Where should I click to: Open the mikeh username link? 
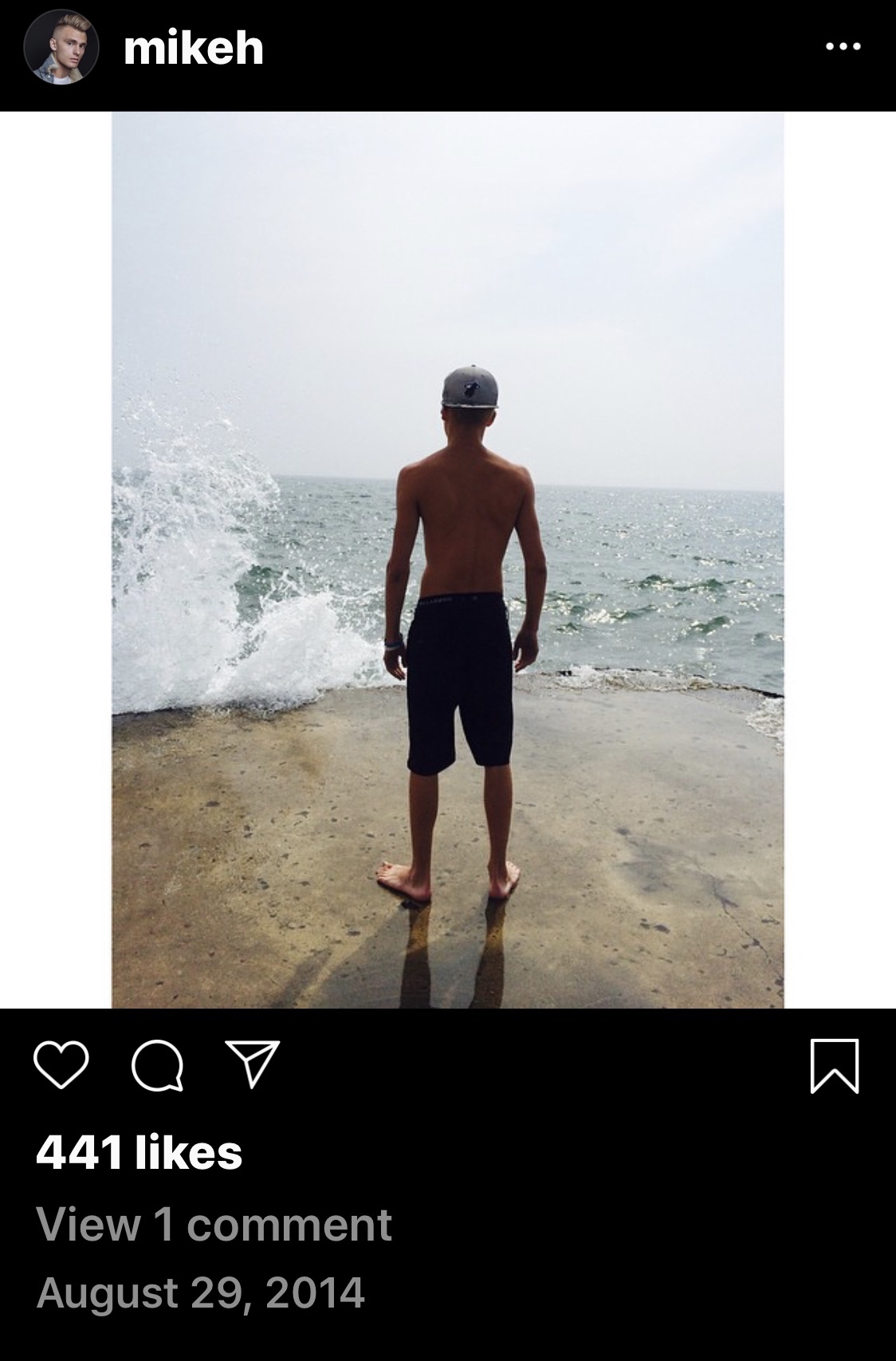click(194, 48)
